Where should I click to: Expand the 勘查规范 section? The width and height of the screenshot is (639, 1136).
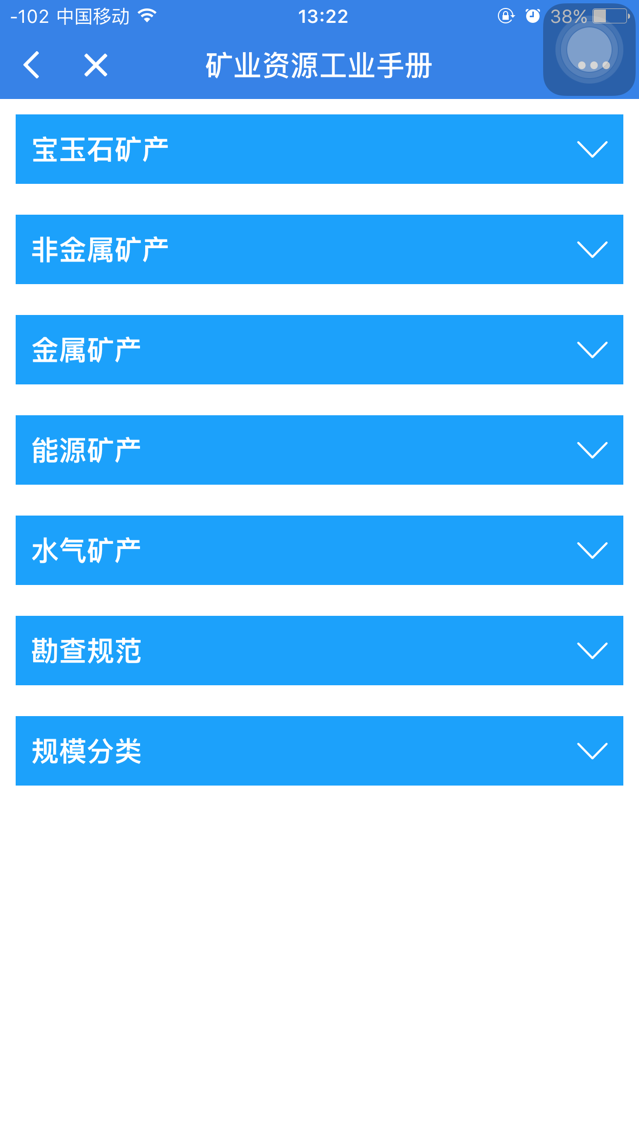coord(319,650)
